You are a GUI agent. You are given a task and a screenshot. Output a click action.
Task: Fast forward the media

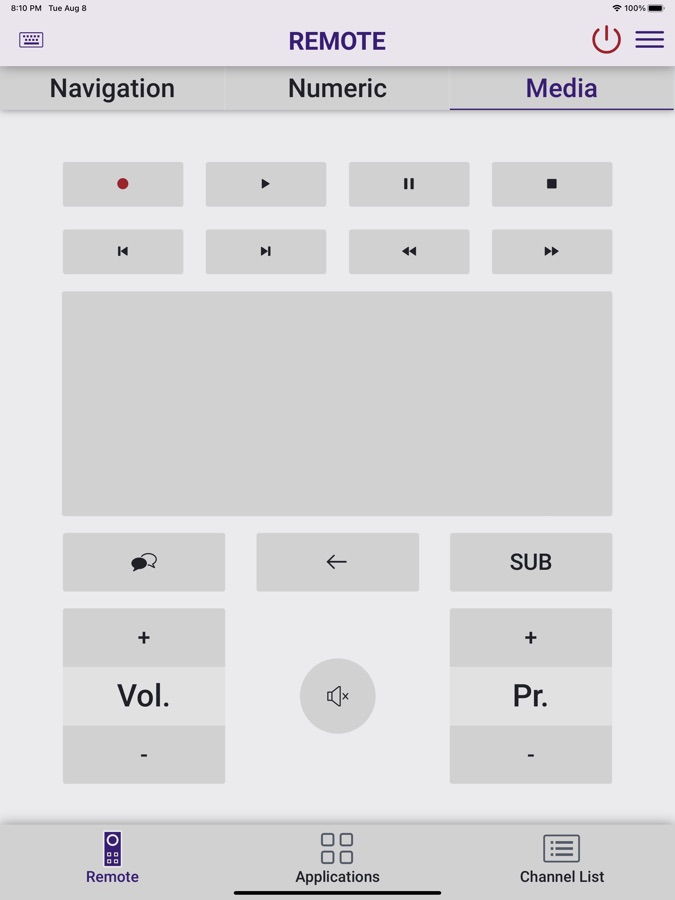point(551,251)
